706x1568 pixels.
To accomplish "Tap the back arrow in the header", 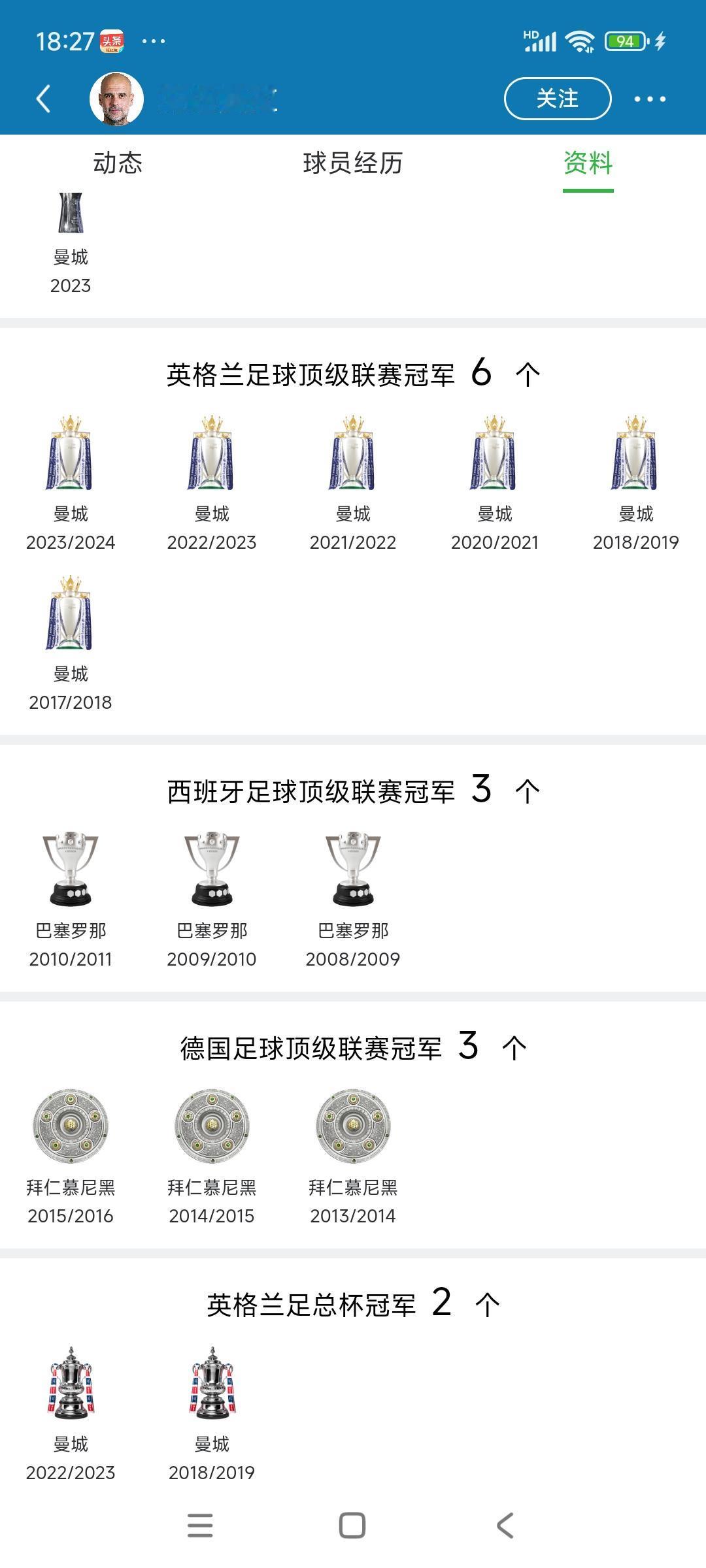I will [x=43, y=98].
